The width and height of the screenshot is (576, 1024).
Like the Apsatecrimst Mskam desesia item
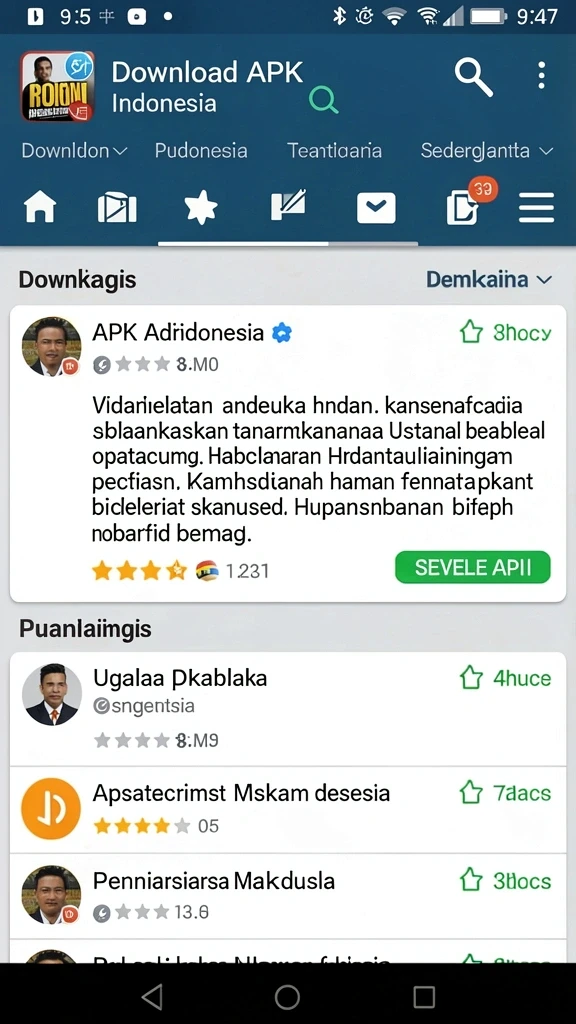[505, 793]
